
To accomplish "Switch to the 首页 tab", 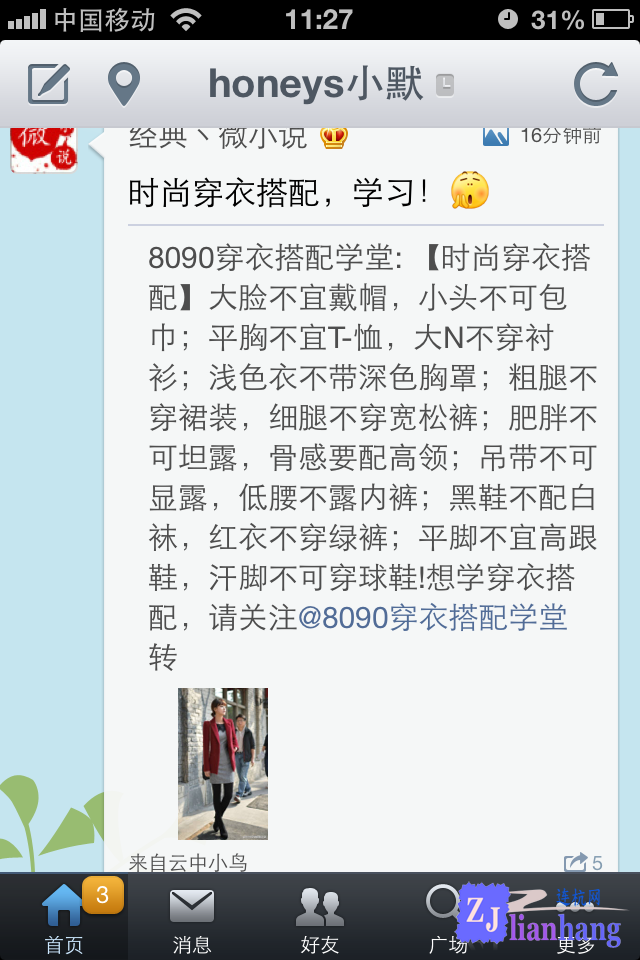I will point(64,917).
